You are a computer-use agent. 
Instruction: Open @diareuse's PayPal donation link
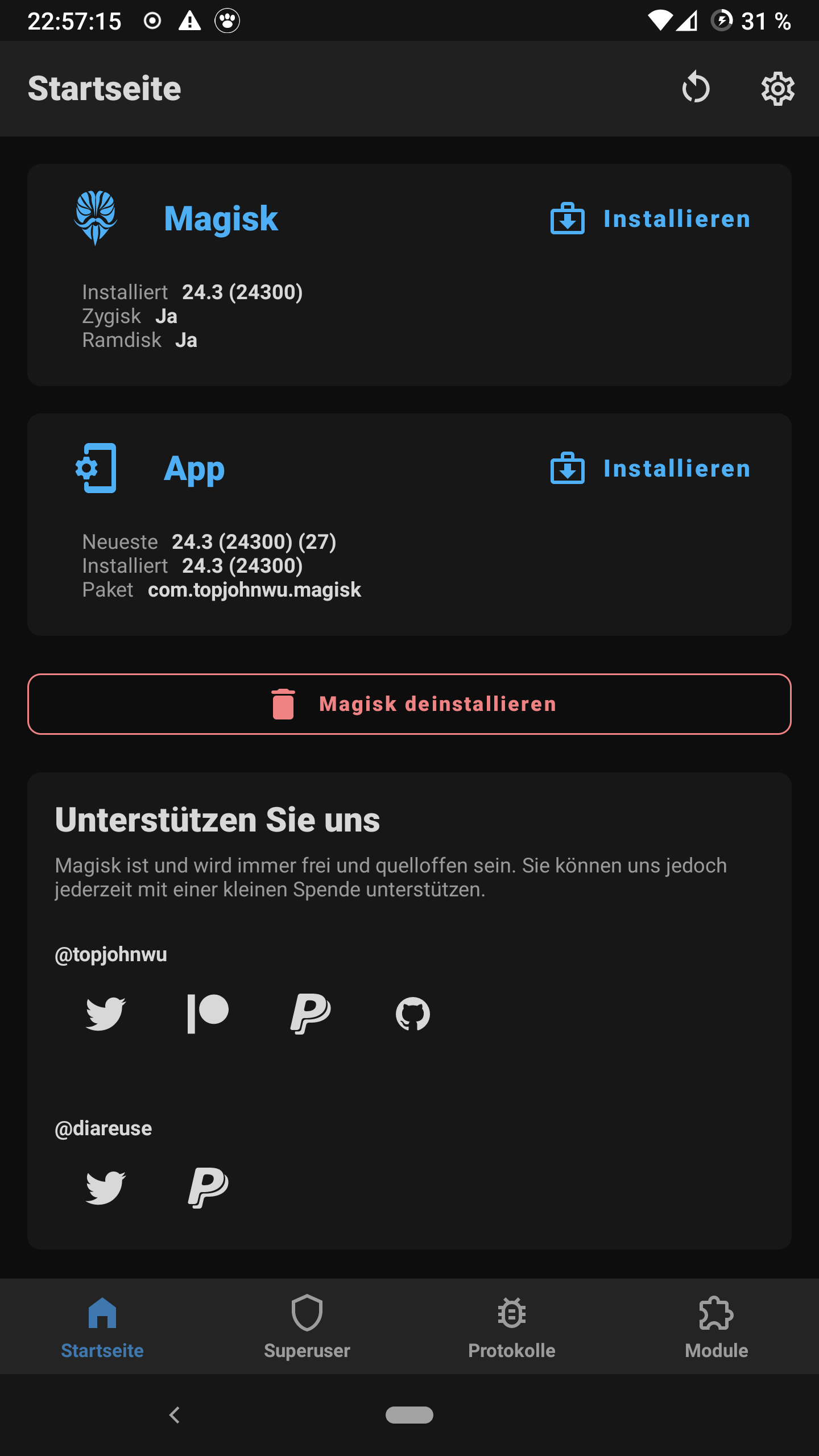coord(207,1187)
